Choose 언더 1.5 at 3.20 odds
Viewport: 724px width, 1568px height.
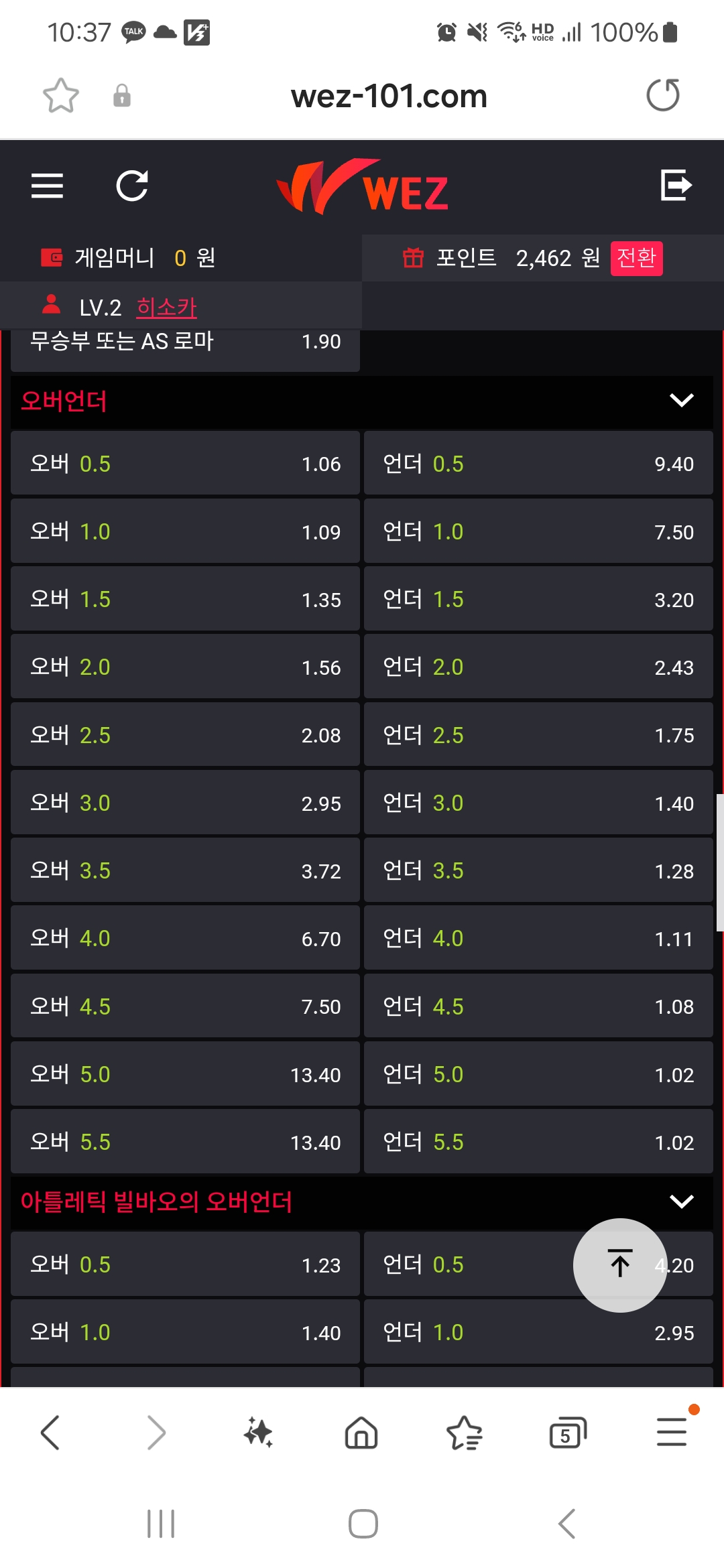(x=538, y=599)
